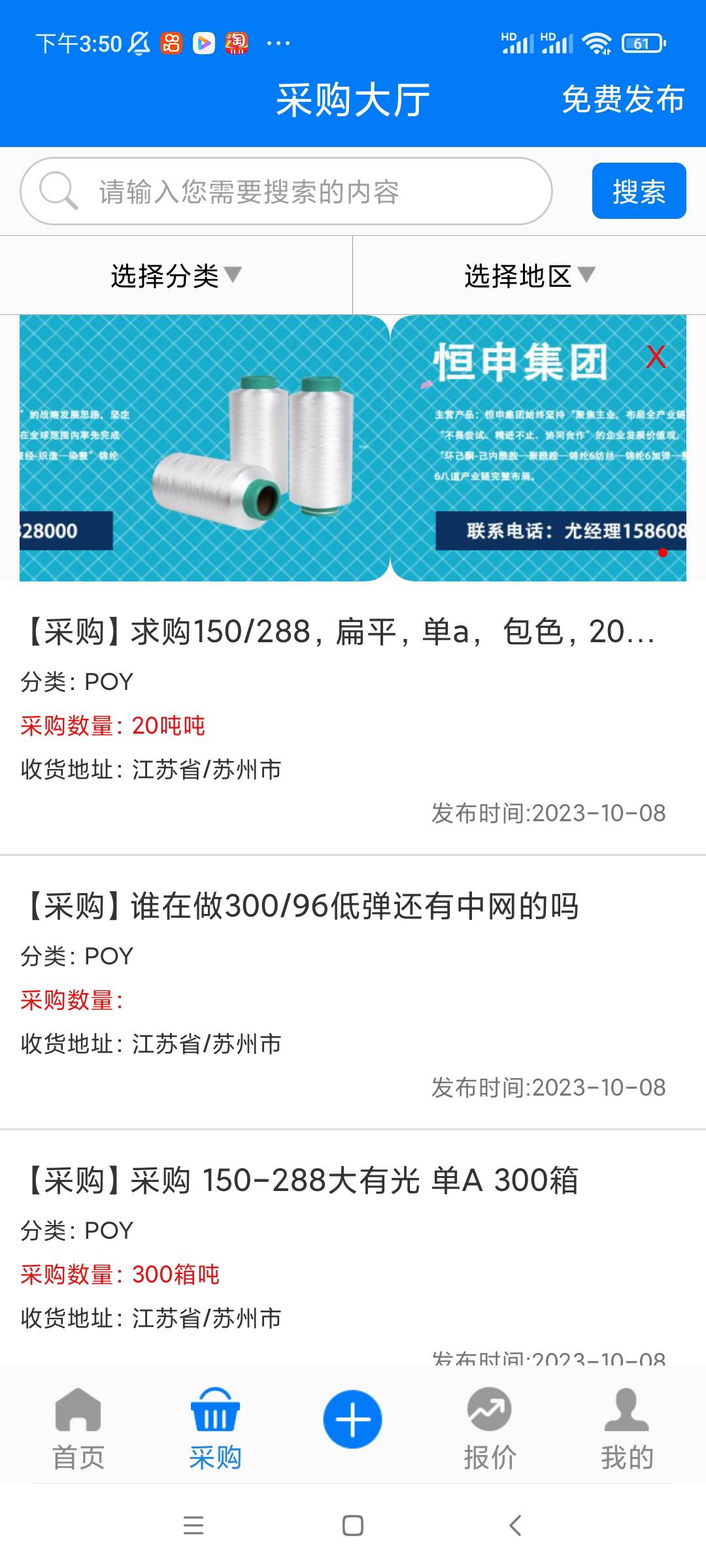706x1568 pixels.
Task: Select the 采购 tab
Action: (215, 1429)
